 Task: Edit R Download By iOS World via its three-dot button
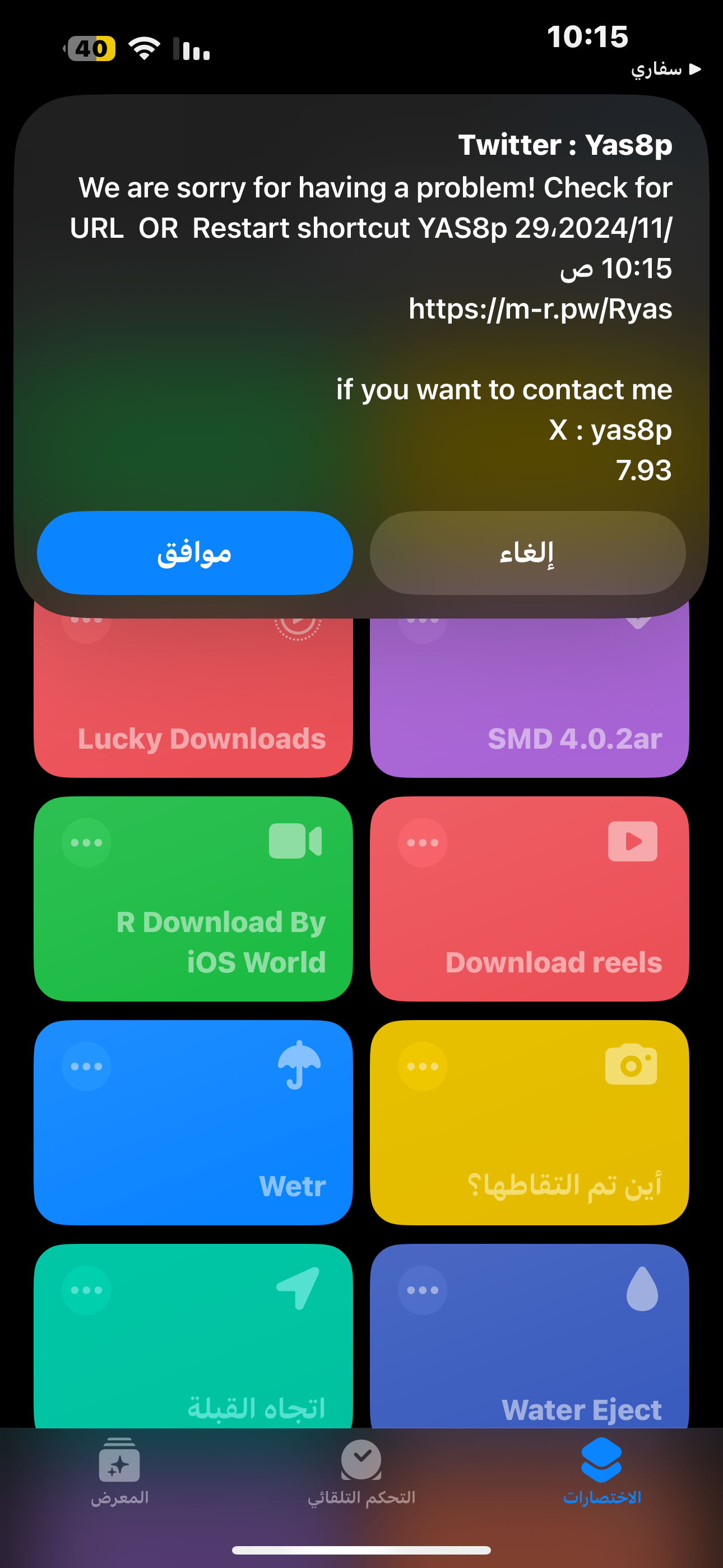pyautogui.click(x=86, y=842)
